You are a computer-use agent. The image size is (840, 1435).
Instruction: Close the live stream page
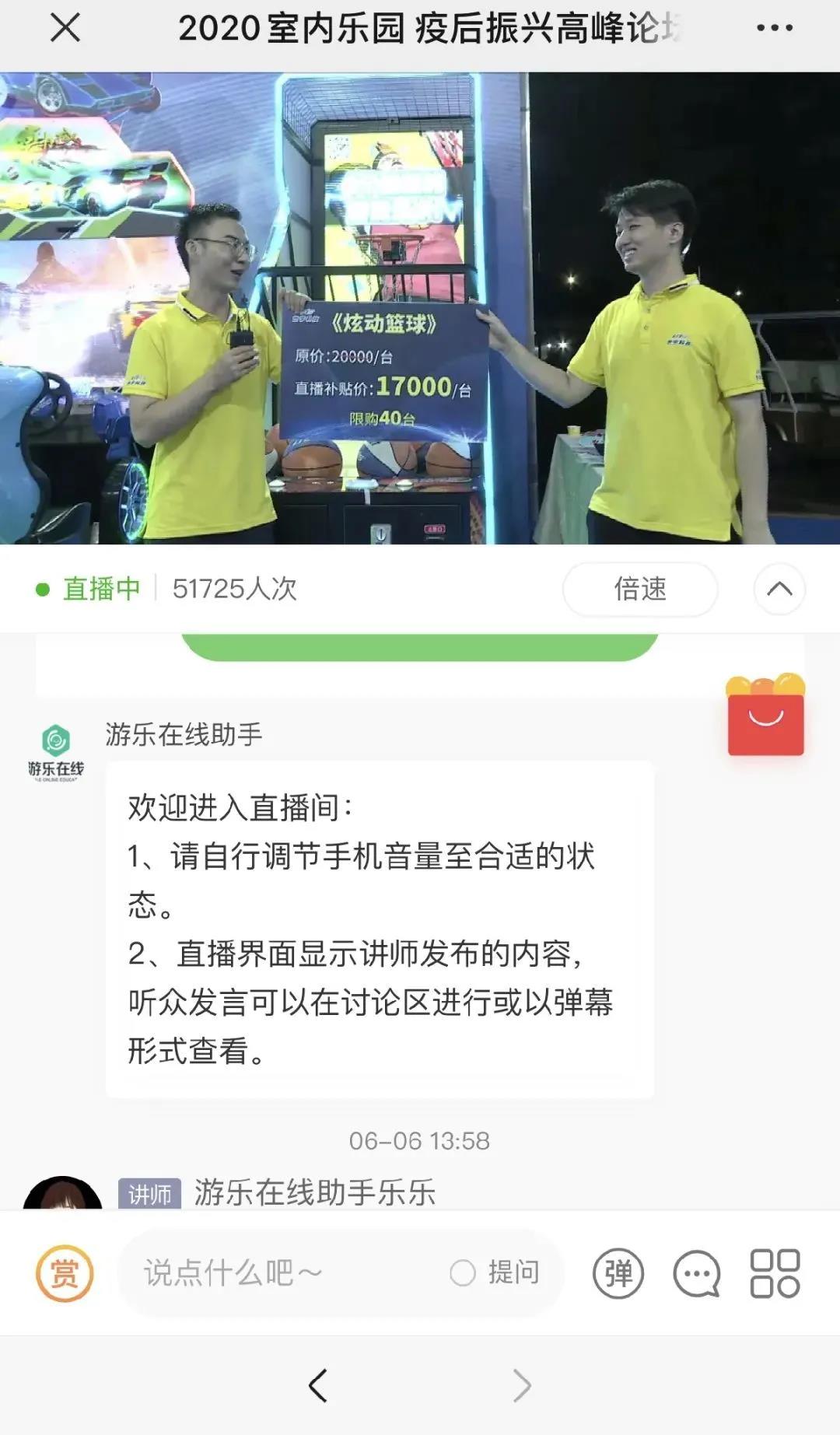pyautogui.click(x=65, y=29)
